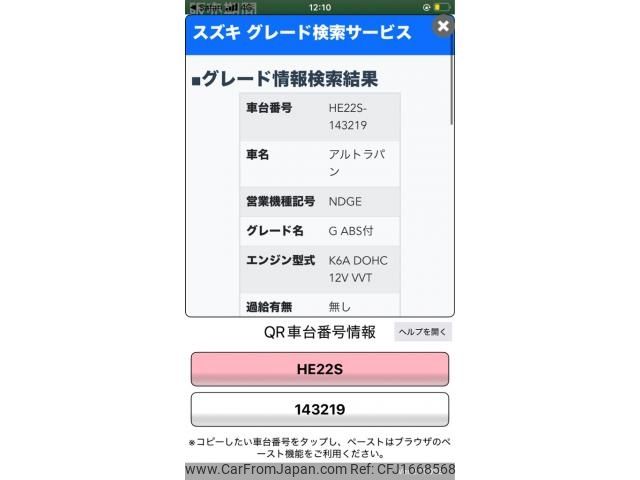The height and width of the screenshot is (480, 640).
Task: Tap HE22S chassis code to copy it
Action: coord(319,369)
